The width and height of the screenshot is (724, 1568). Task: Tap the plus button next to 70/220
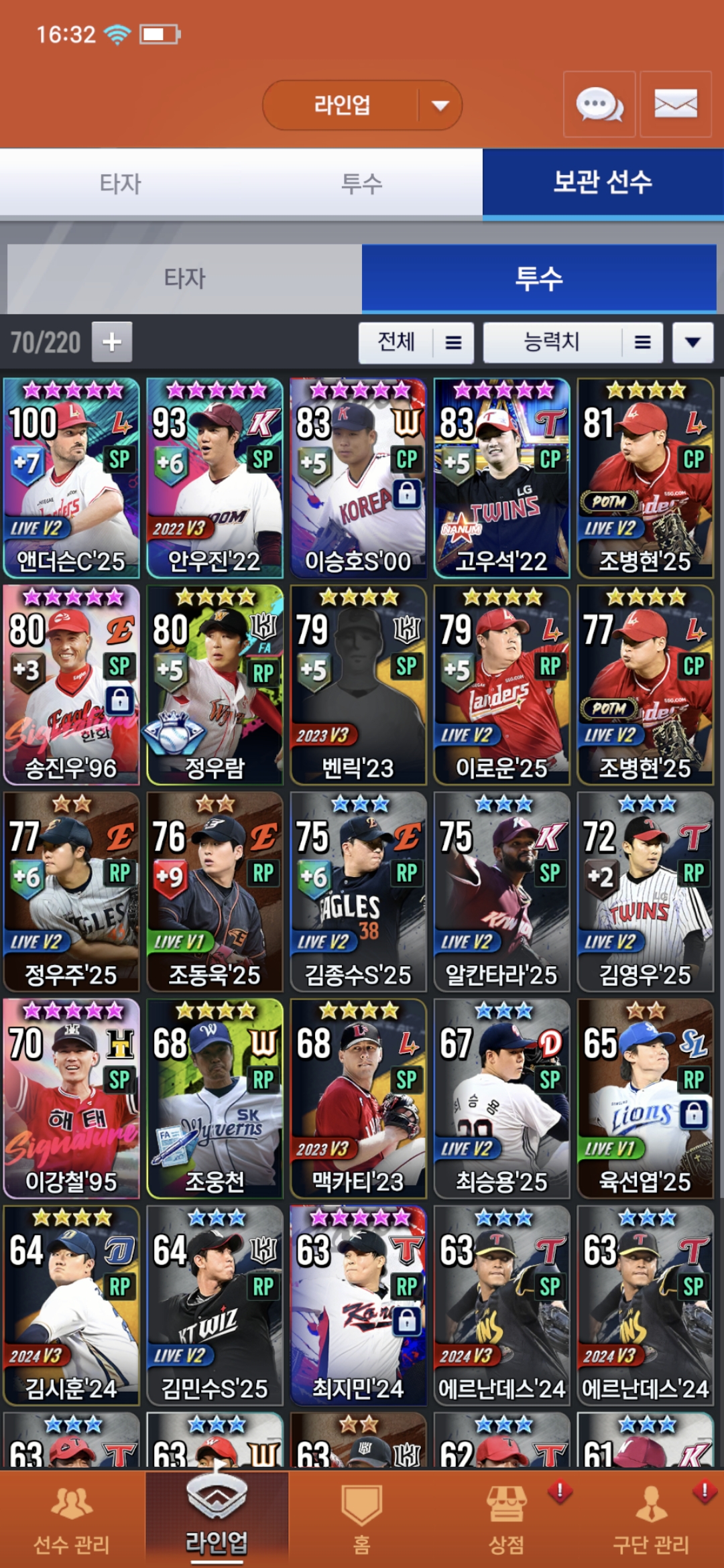click(x=112, y=342)
